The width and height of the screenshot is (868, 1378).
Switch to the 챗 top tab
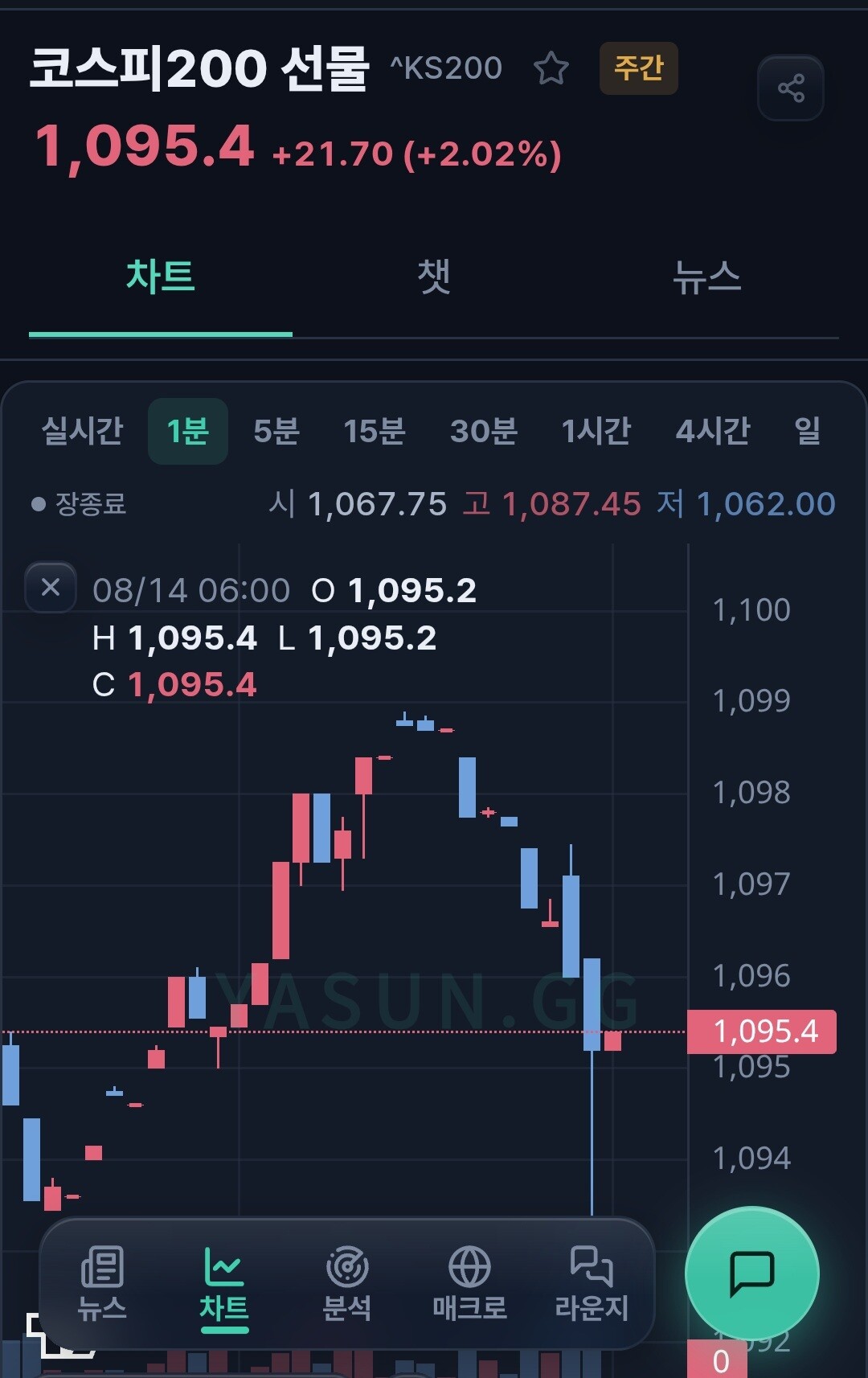coord(434,277)
